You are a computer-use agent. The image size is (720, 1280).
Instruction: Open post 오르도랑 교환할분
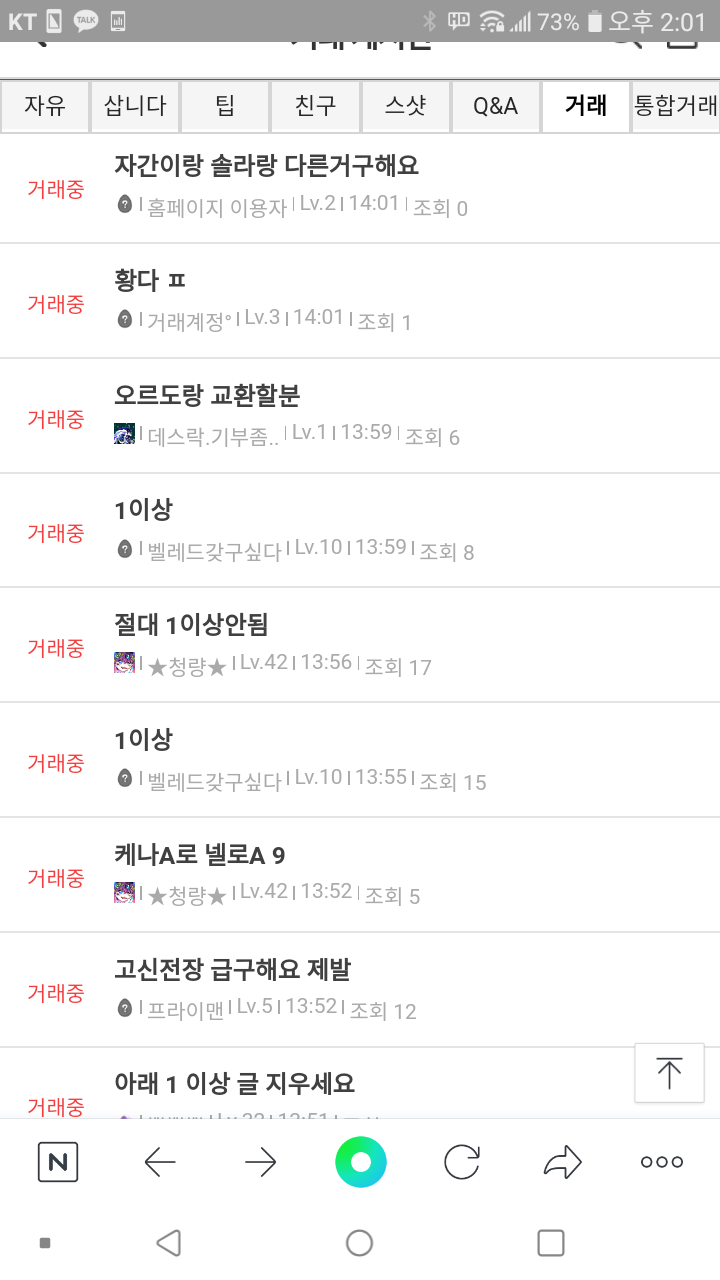[x=207, y=395]
